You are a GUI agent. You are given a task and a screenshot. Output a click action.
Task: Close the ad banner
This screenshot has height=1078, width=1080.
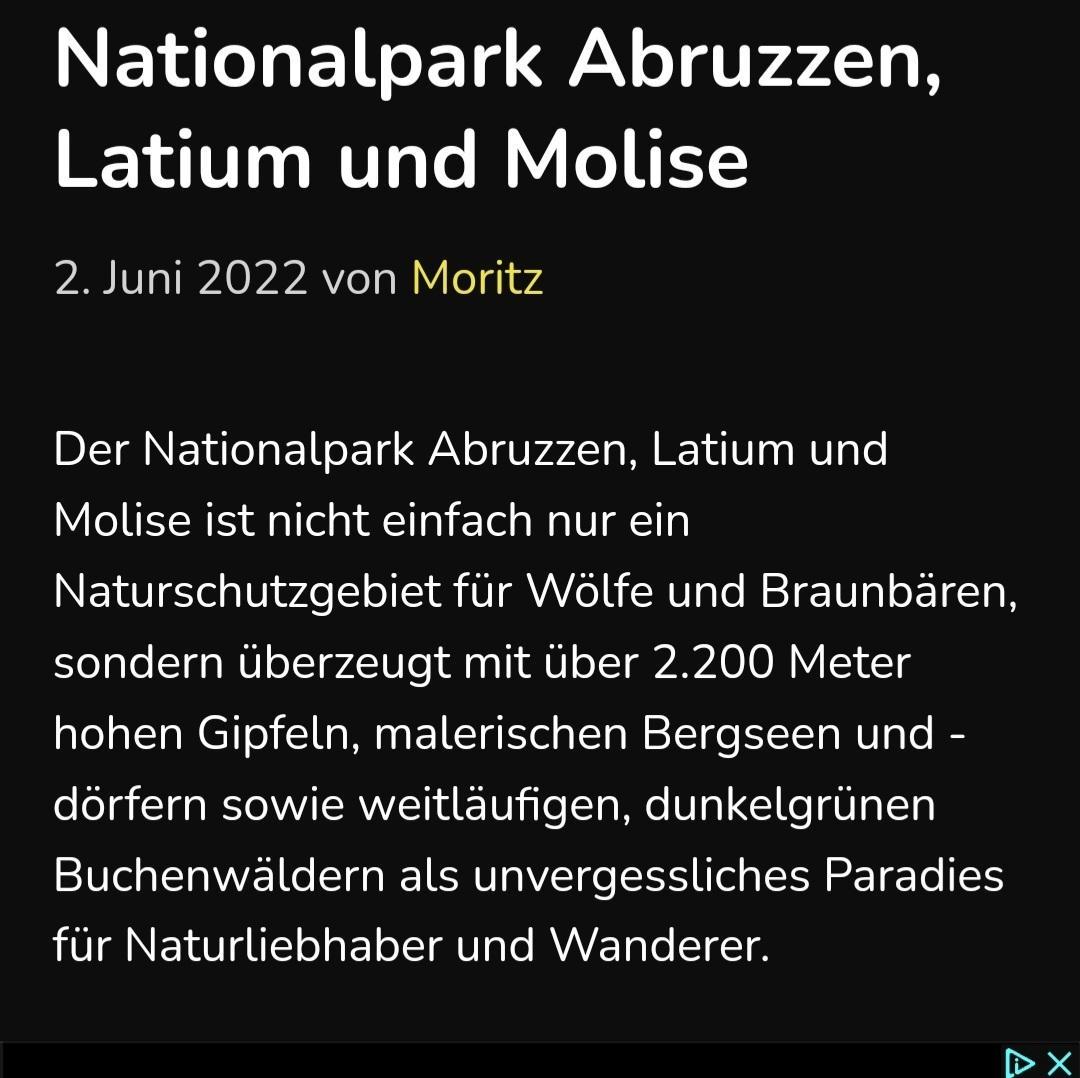click(1059, 1062)
